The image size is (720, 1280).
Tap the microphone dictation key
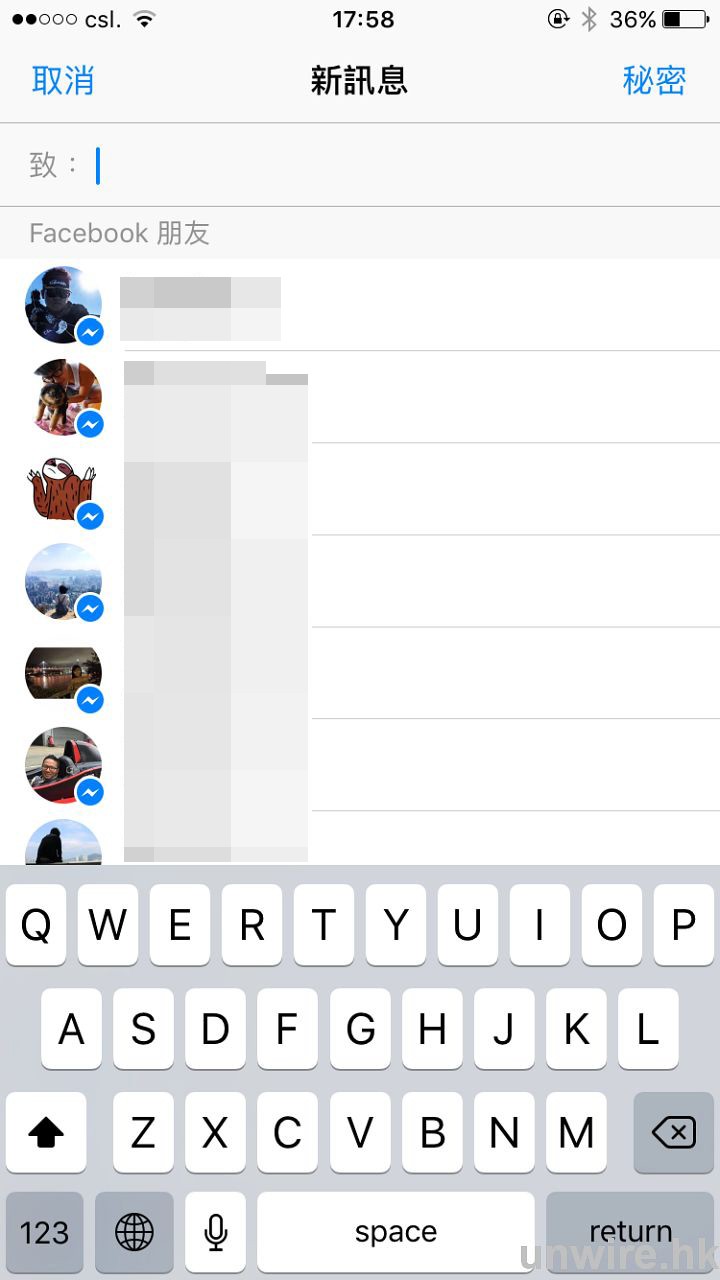tap(215, 1231)
